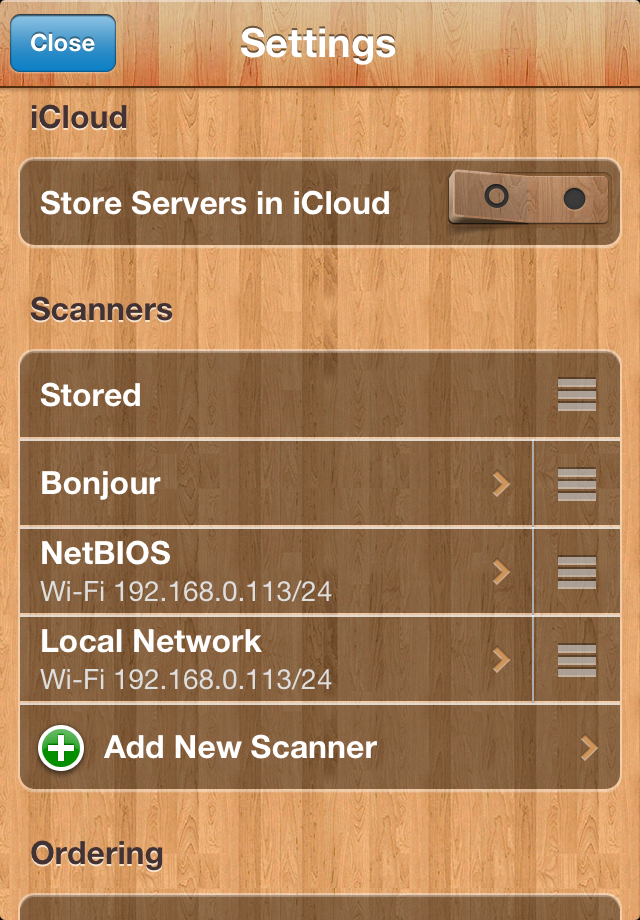Tap the reorder handle on the NetBIOS row

577,573
